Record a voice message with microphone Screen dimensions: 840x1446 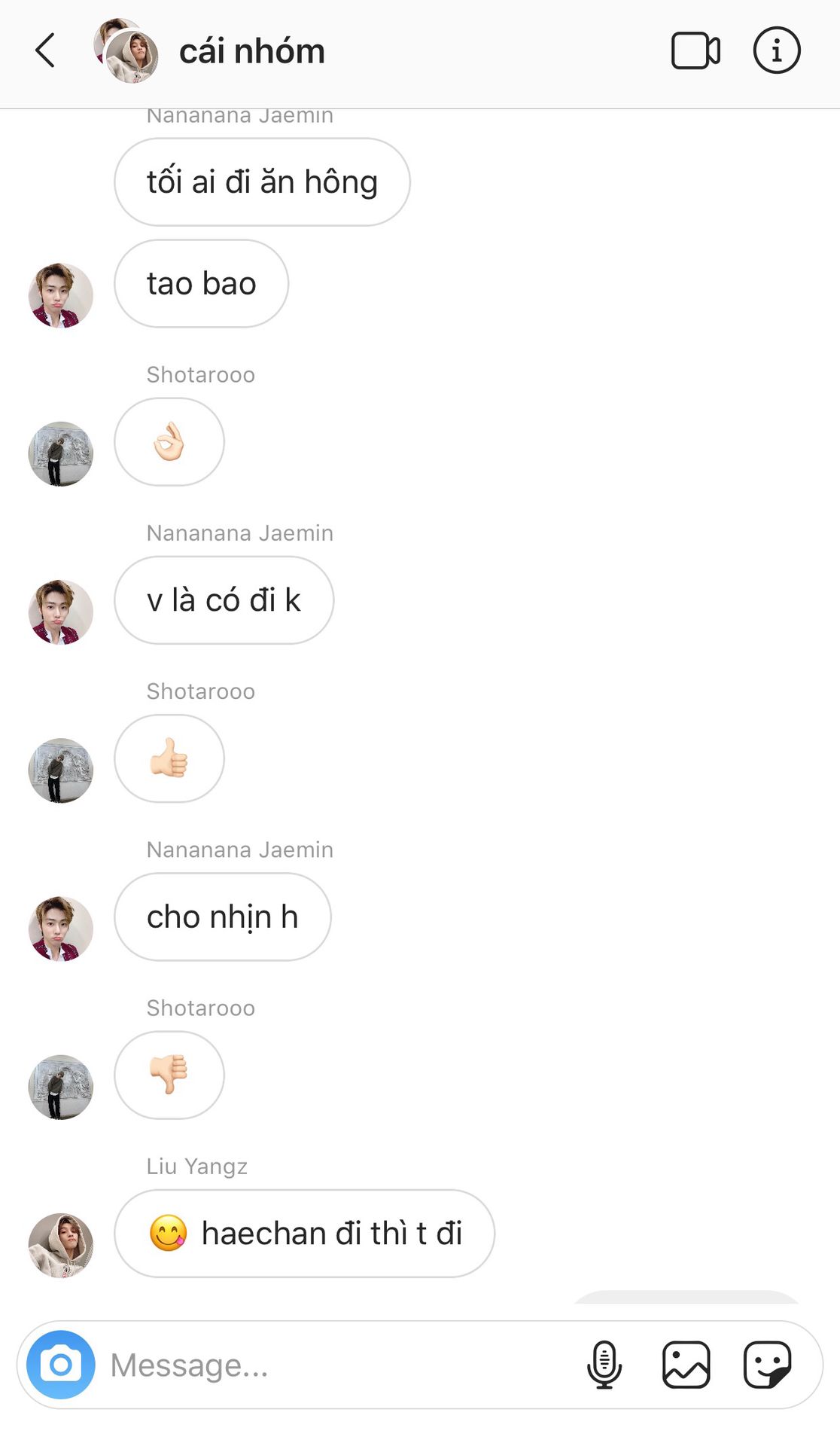coord(604,1365)
